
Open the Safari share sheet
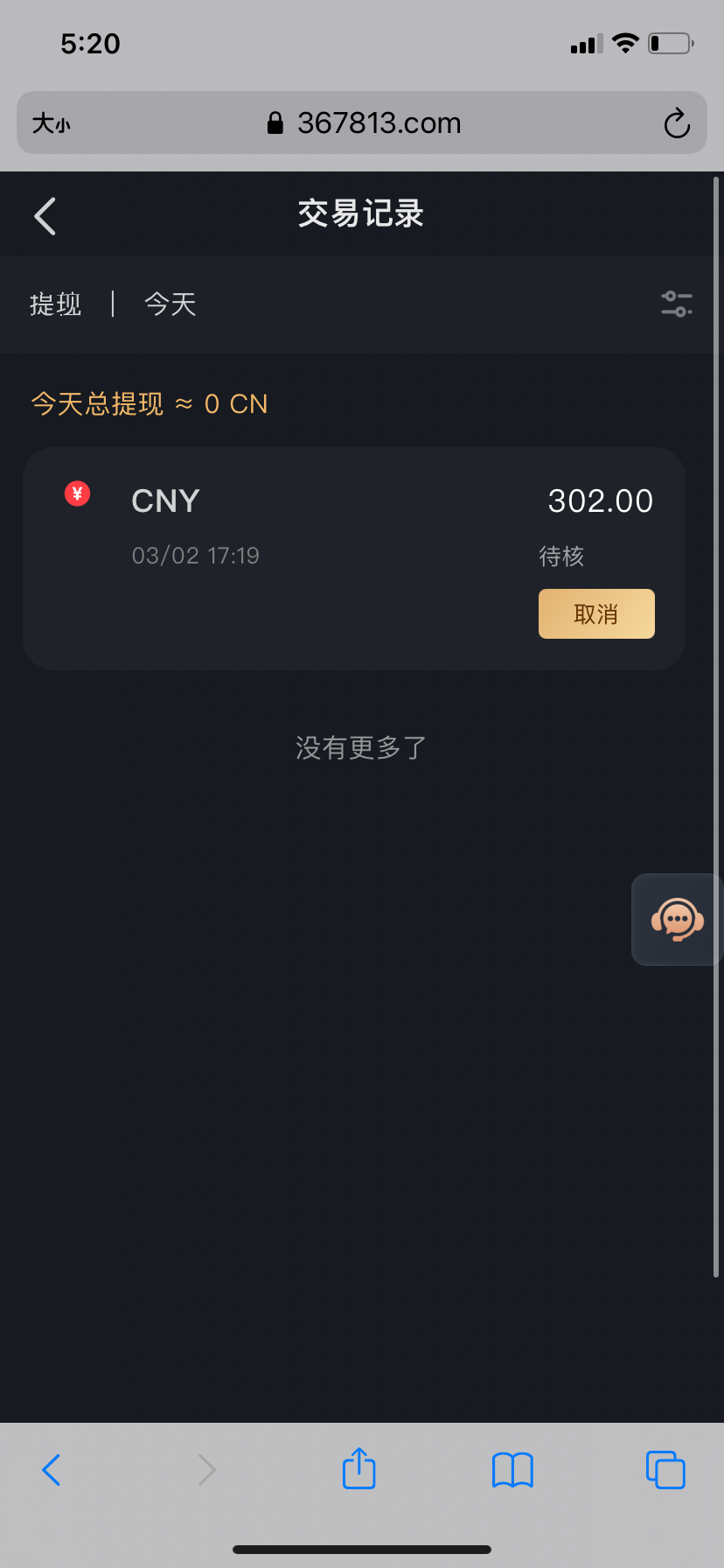point(359,1468)
